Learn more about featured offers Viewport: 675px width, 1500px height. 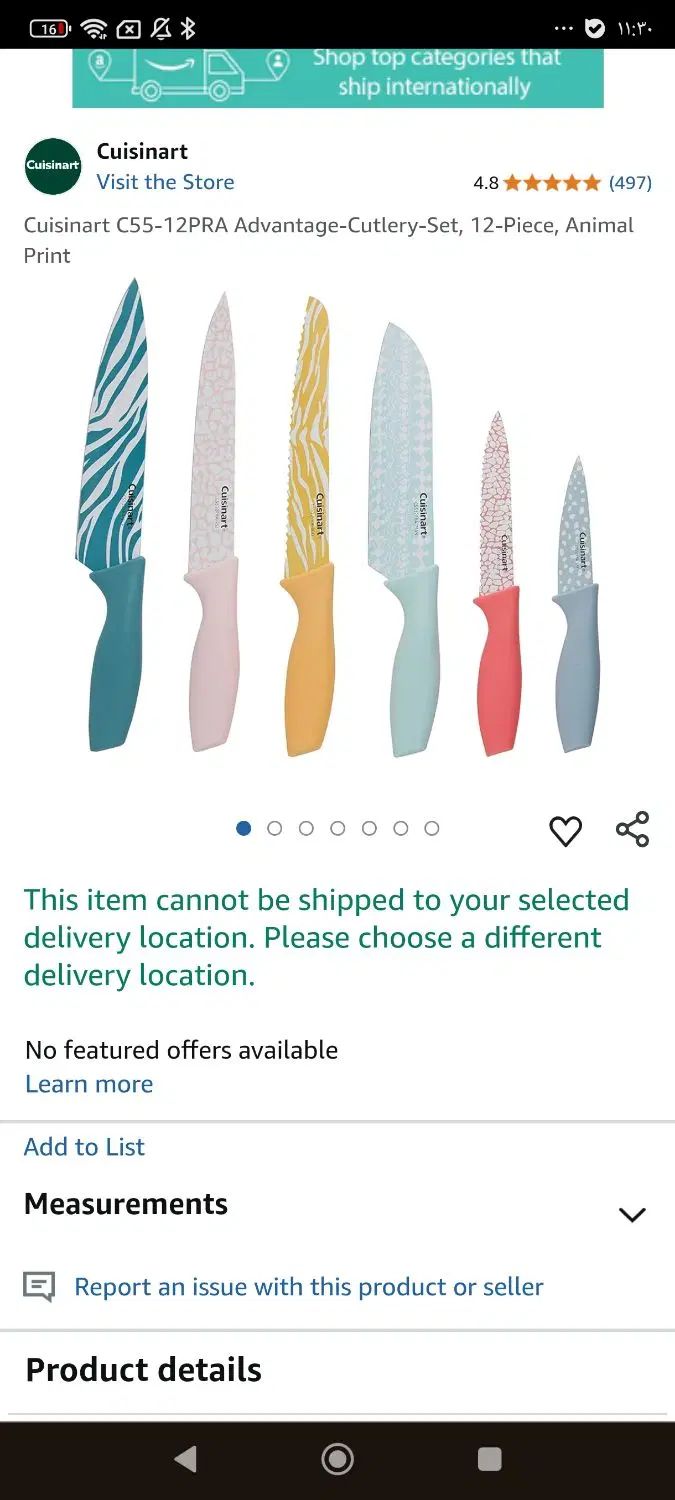(x=89, y=1084)
